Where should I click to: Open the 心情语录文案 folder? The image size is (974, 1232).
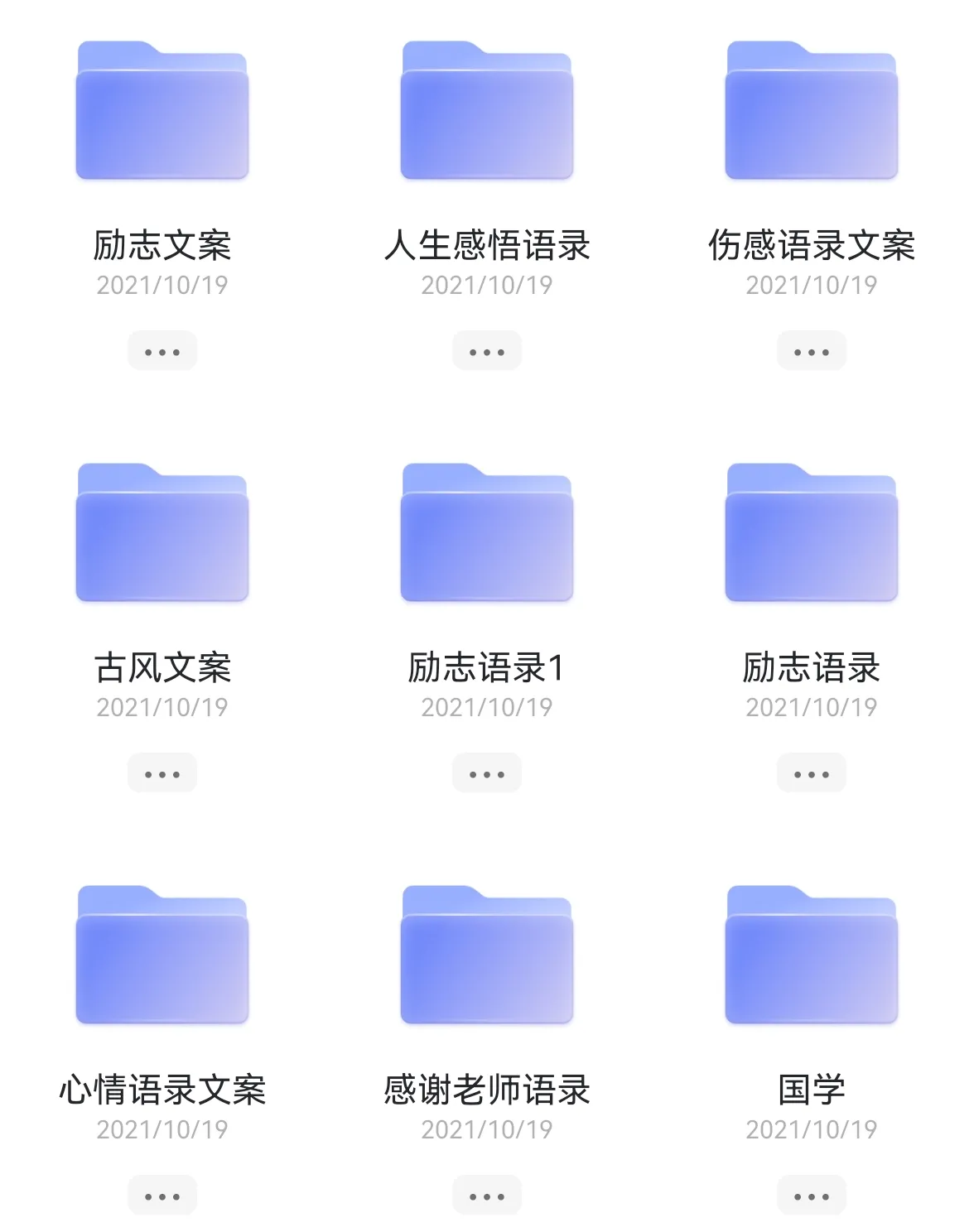[x=162, y=956]
